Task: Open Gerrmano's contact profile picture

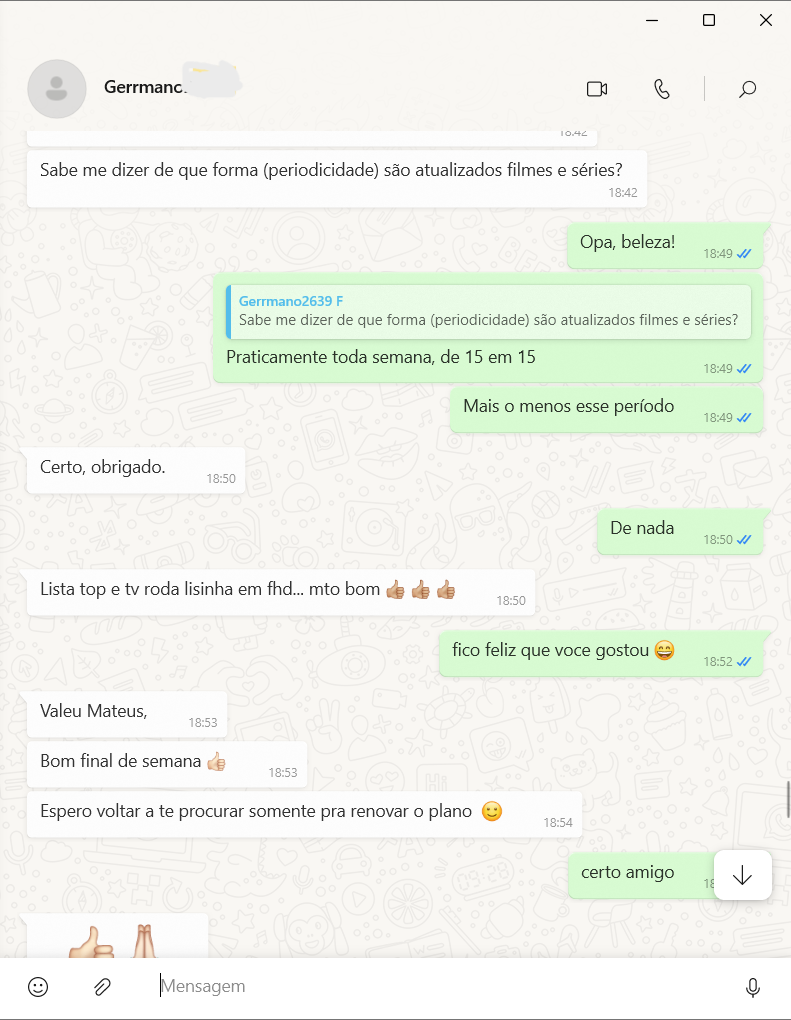Action: click(x=57, y=89)
